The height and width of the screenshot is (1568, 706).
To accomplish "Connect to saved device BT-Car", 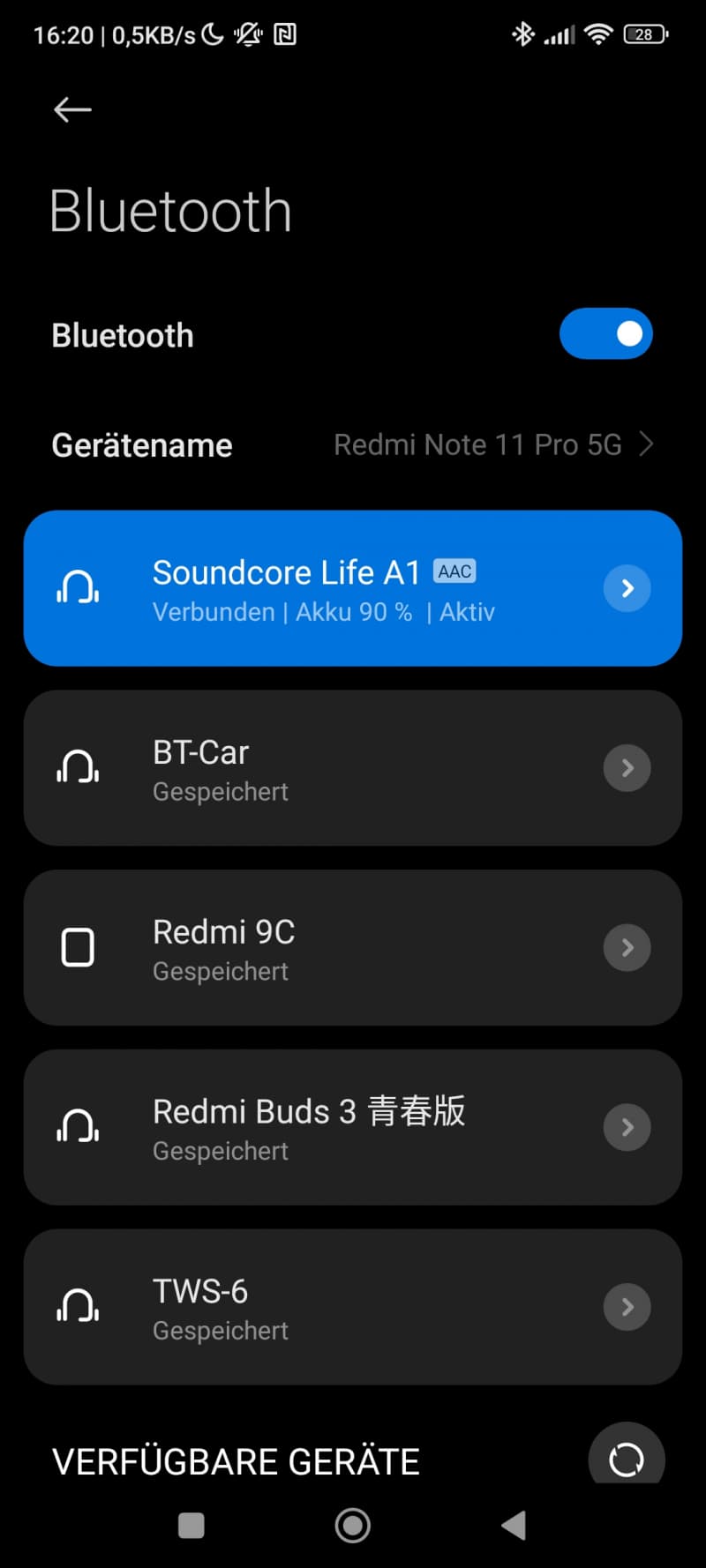I will [x=353, y=768].
